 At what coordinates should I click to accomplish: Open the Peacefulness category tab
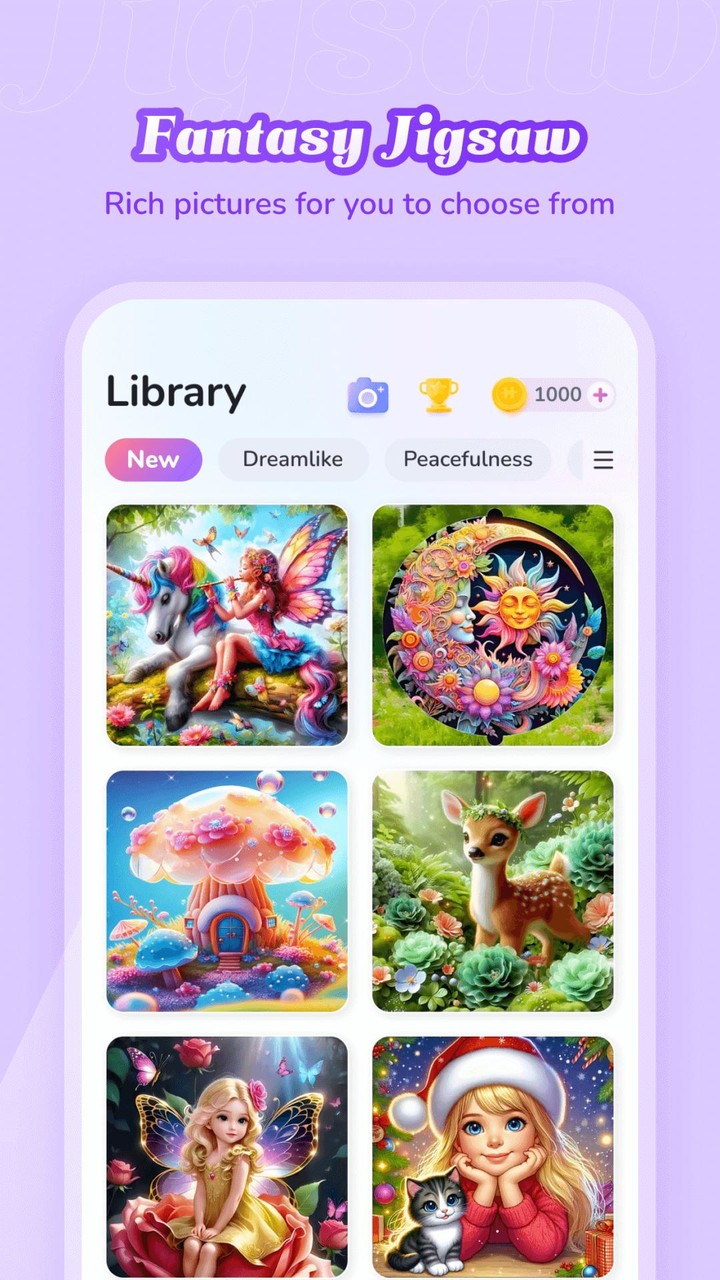pos(467,460)
